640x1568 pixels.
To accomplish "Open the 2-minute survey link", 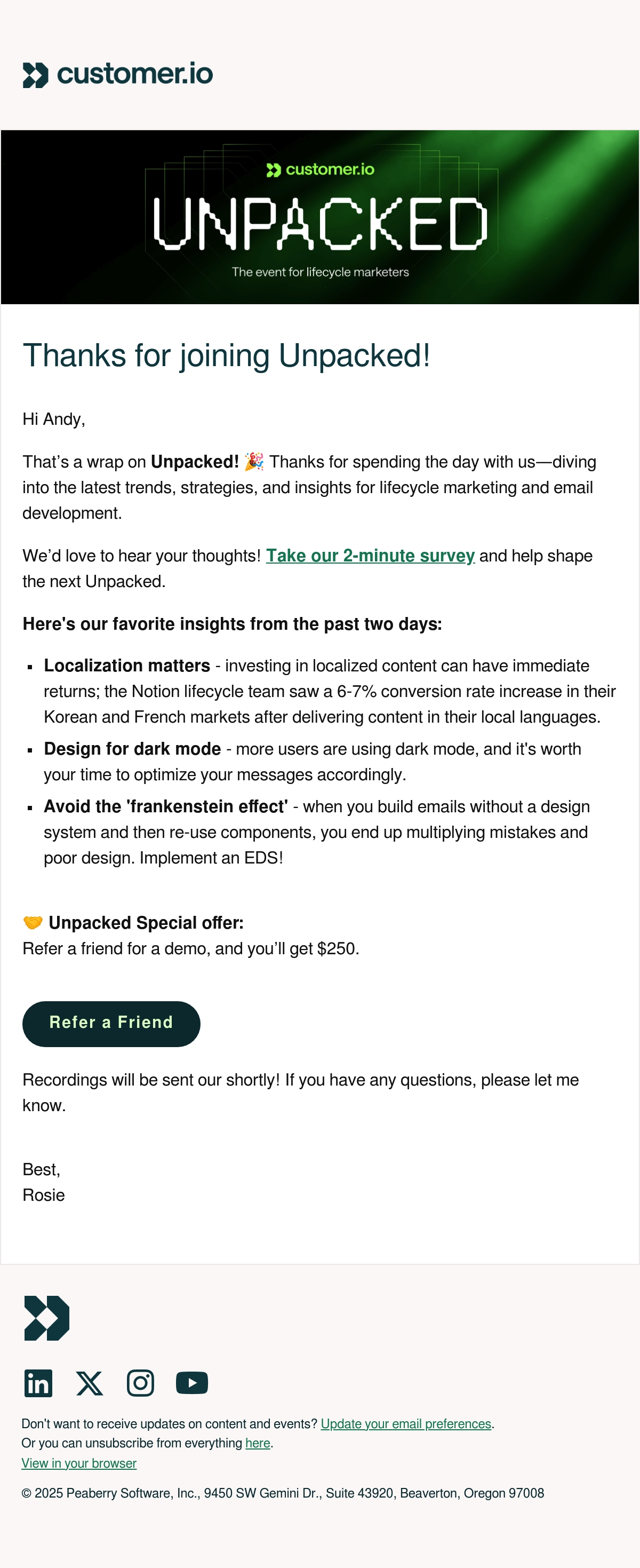I will pos(370,556).
